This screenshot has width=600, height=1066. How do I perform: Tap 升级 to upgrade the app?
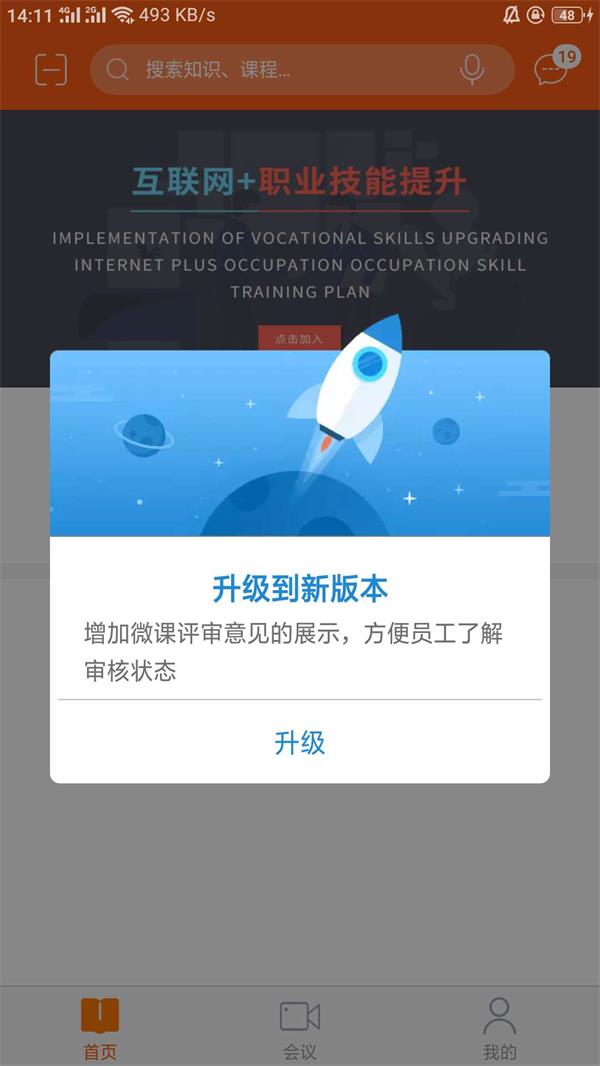pyautogui.click(x=299, y=743)
